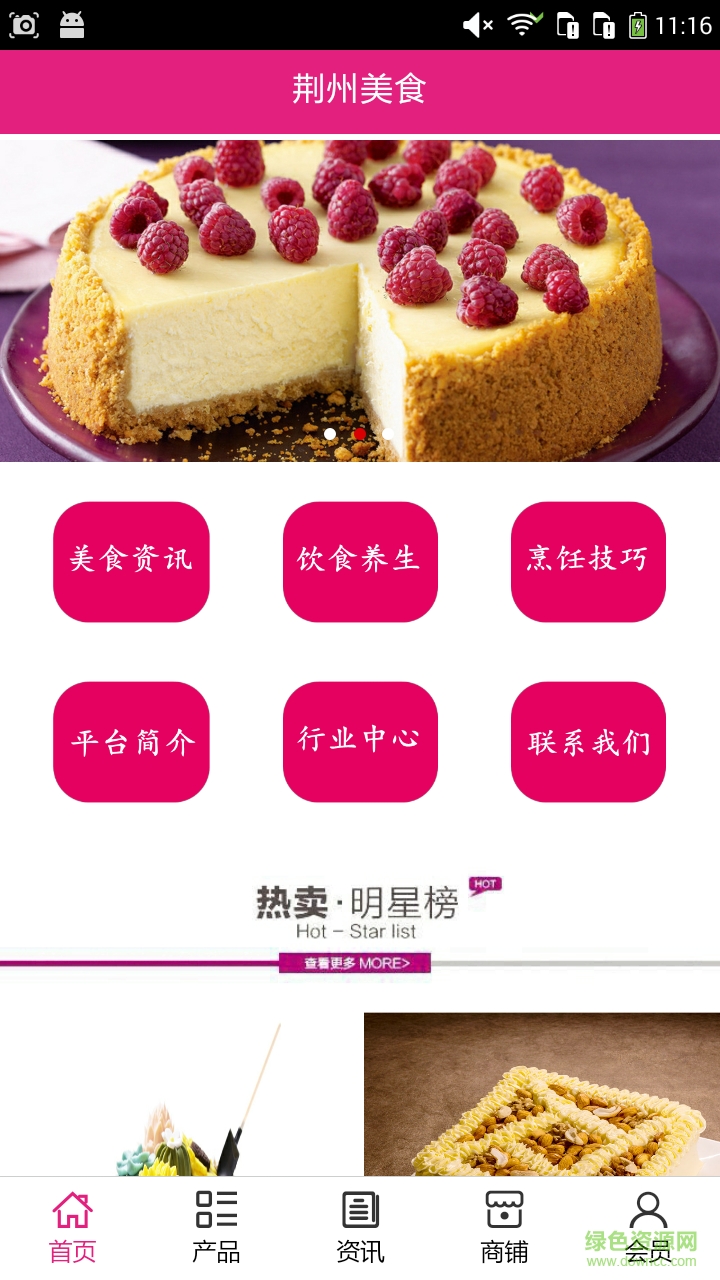
Task: Open the Android notification icon in status bar
Action: pos(70,20)
